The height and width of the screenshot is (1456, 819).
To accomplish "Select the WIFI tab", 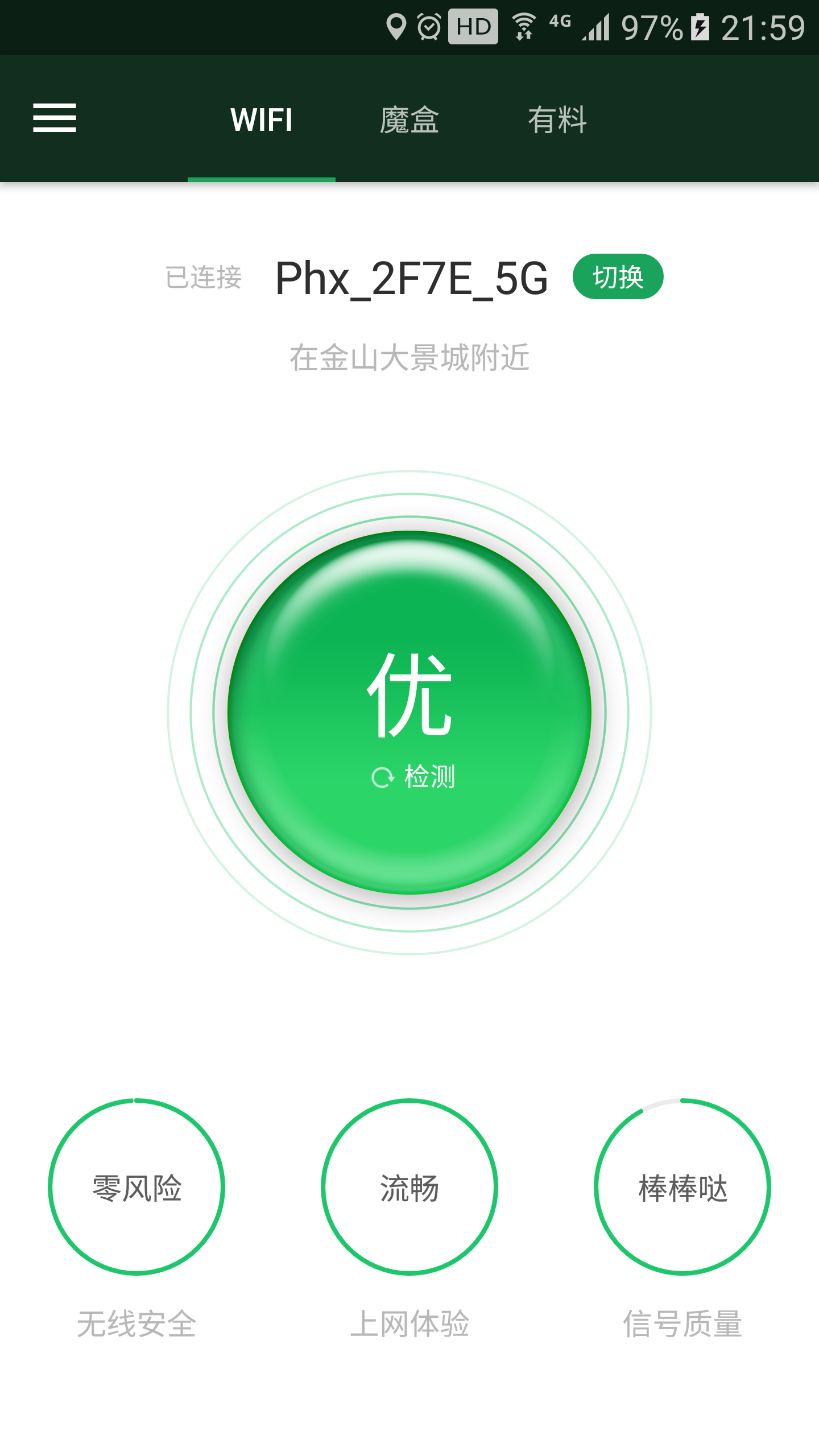I will click(x=261, y=119).
